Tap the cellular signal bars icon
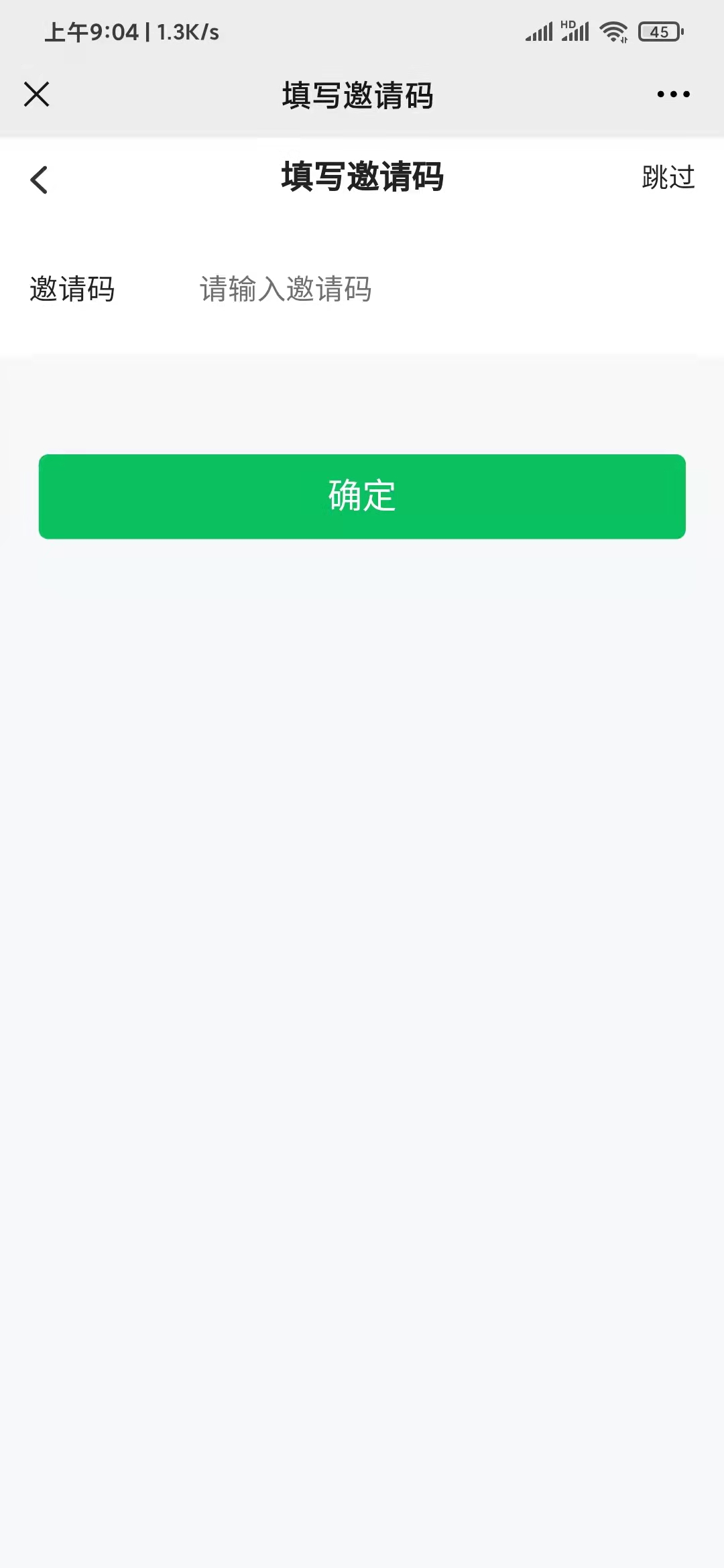 [x=540, y=31]
